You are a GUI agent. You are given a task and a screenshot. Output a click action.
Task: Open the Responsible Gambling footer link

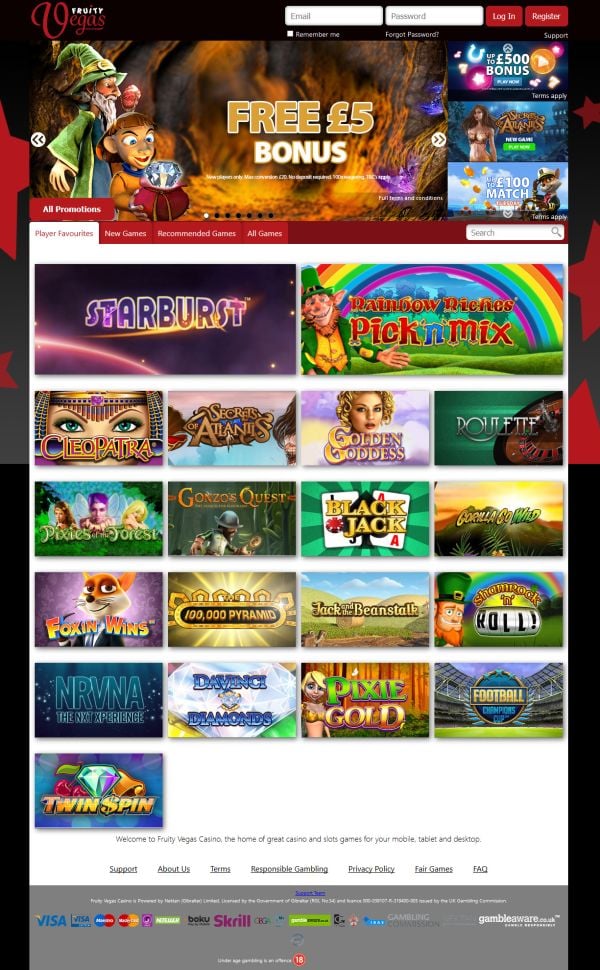point(289,869)
